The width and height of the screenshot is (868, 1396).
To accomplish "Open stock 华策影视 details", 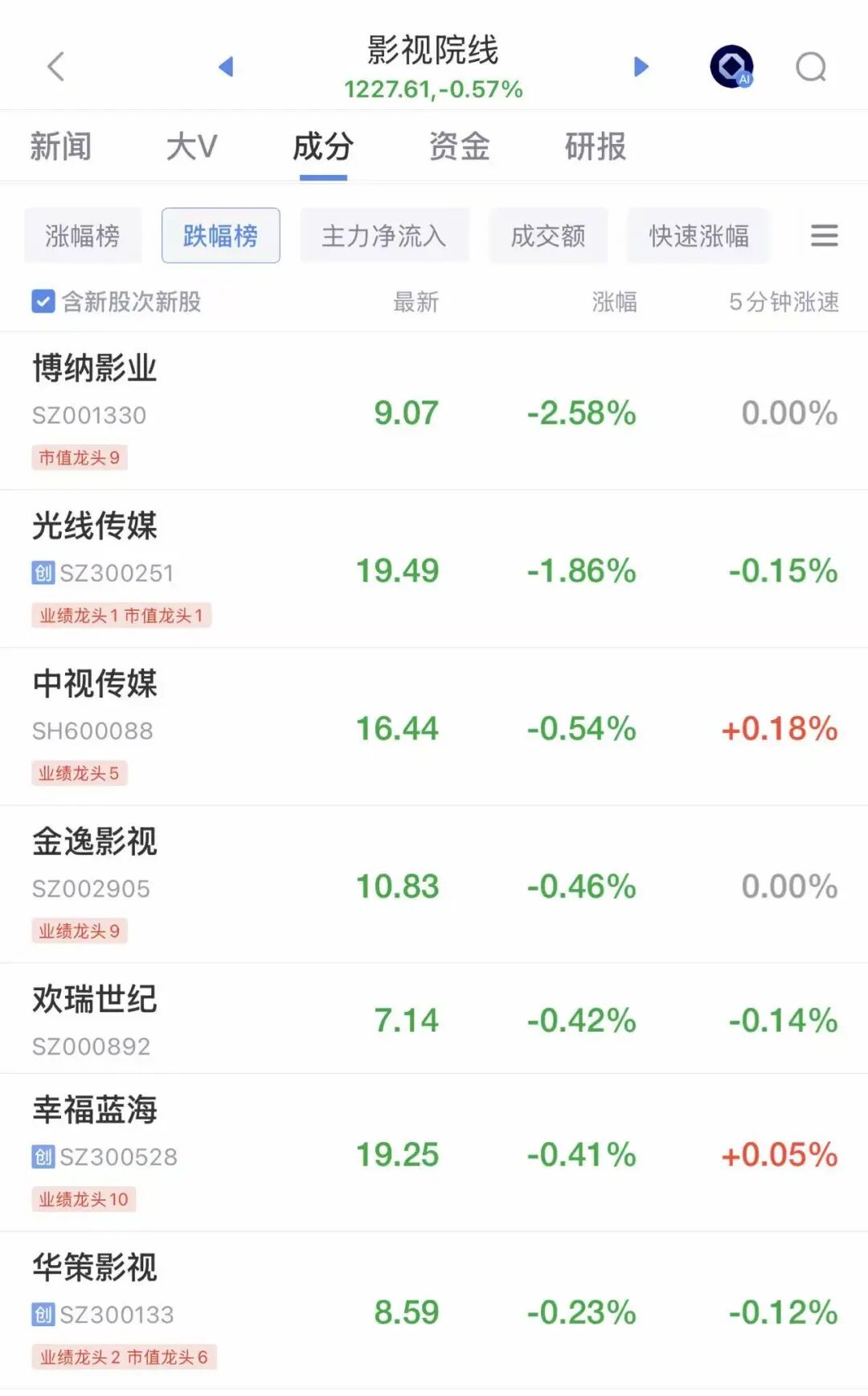I will click(x=95, y=1268).
